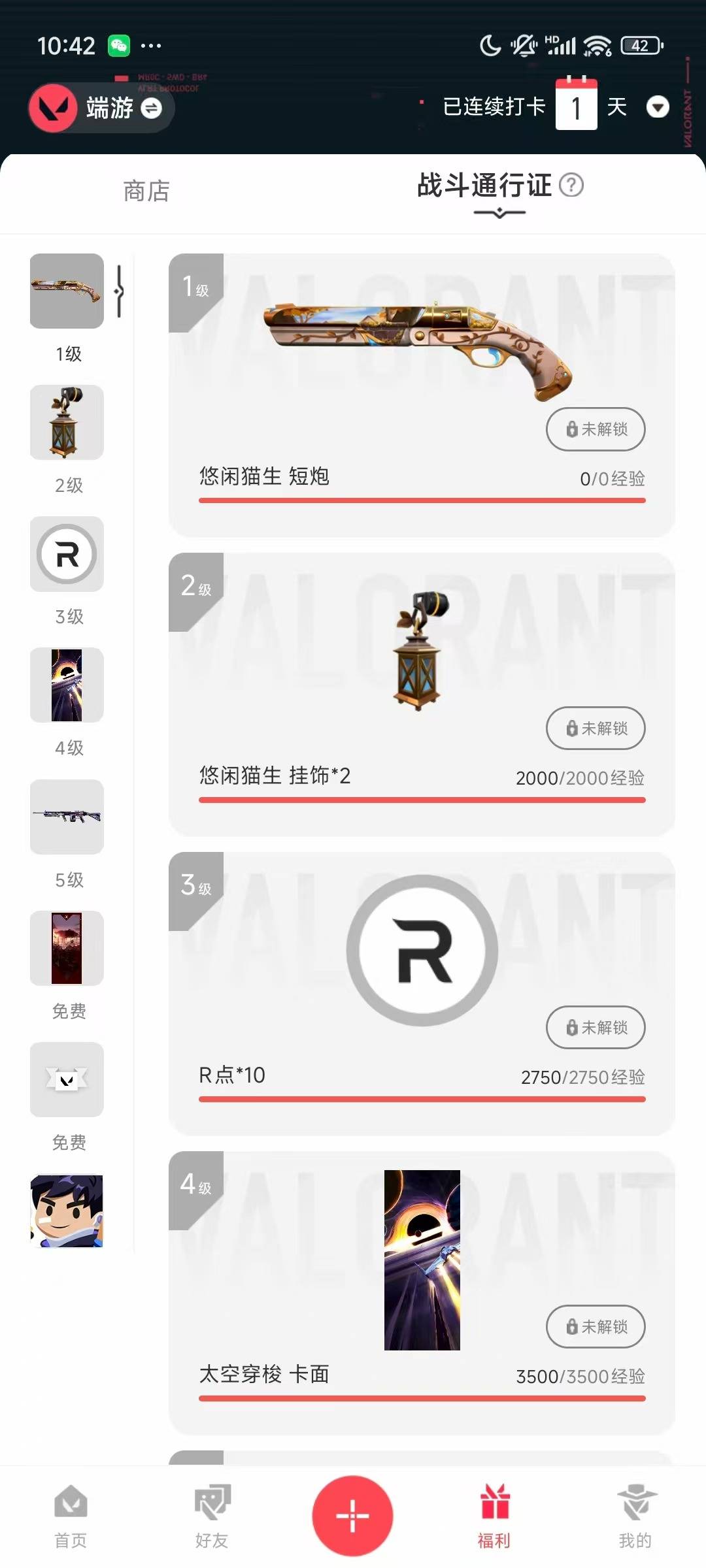Tap 未解锁 button for 太空穿梭 卡面
The height and width of the screenshot is (1568, 706).
[596, 1327]
